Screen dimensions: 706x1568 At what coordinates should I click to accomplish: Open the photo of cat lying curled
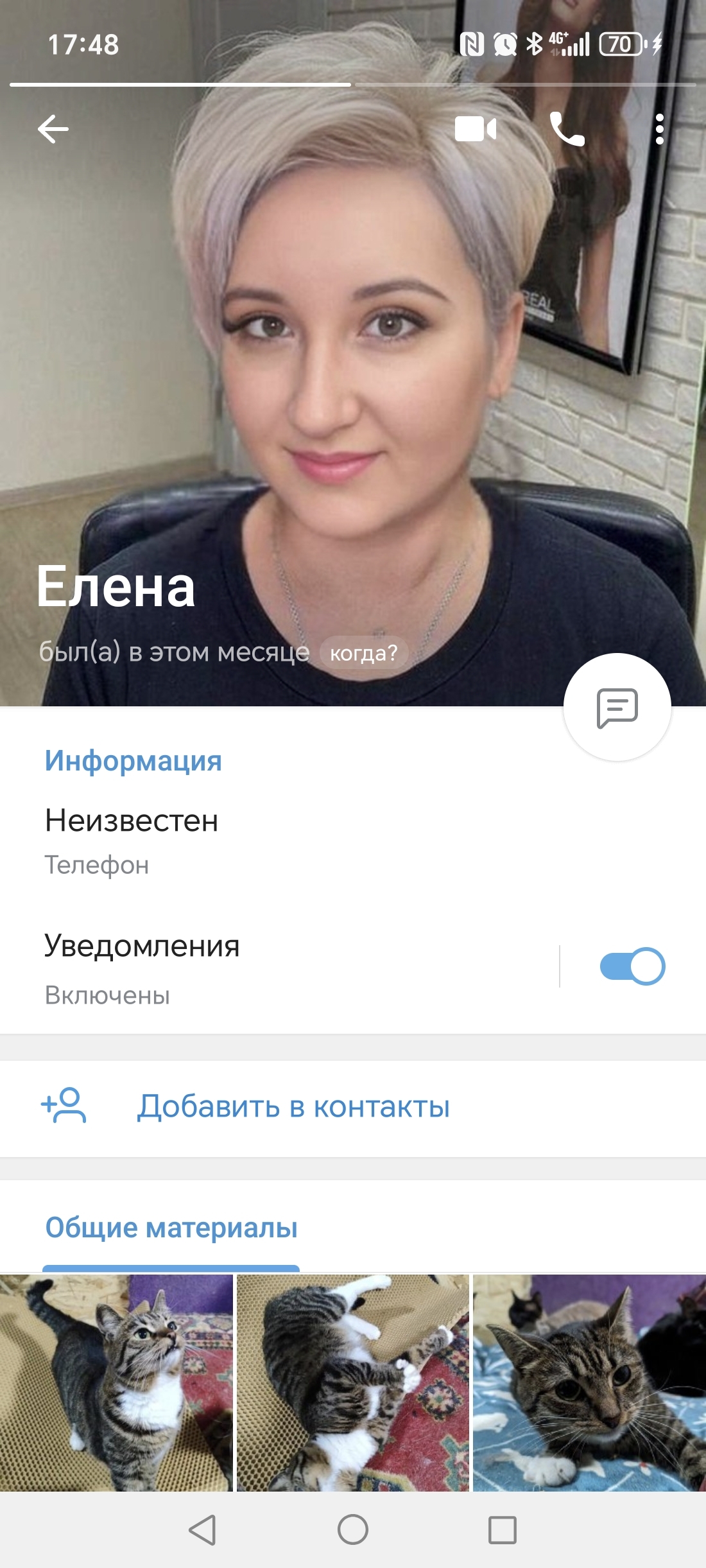[352, 1382]
